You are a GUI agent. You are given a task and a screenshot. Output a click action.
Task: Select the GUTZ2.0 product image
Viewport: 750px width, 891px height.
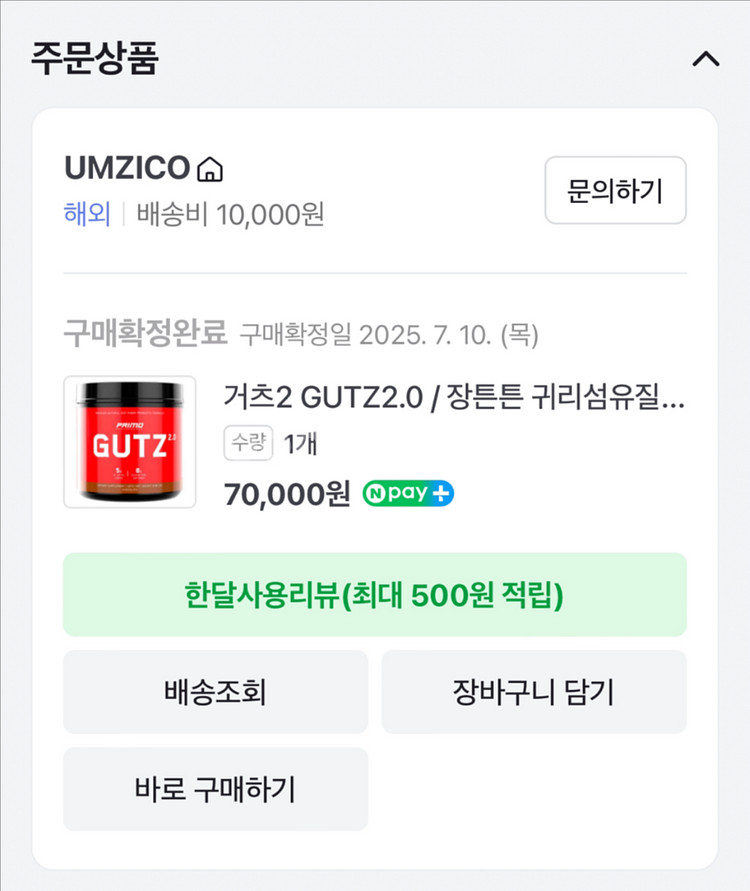(x=130, y=440)
